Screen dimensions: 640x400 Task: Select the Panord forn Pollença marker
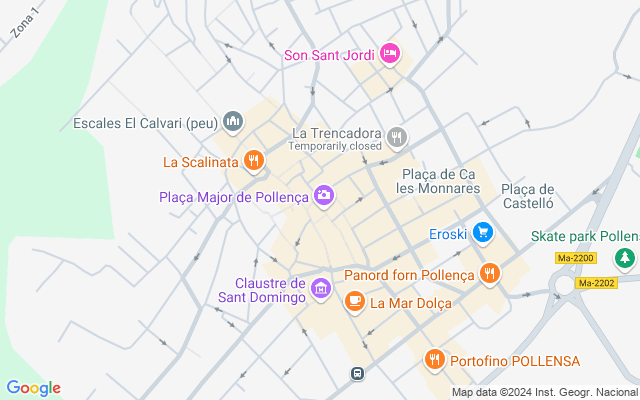tap(489, 273)
